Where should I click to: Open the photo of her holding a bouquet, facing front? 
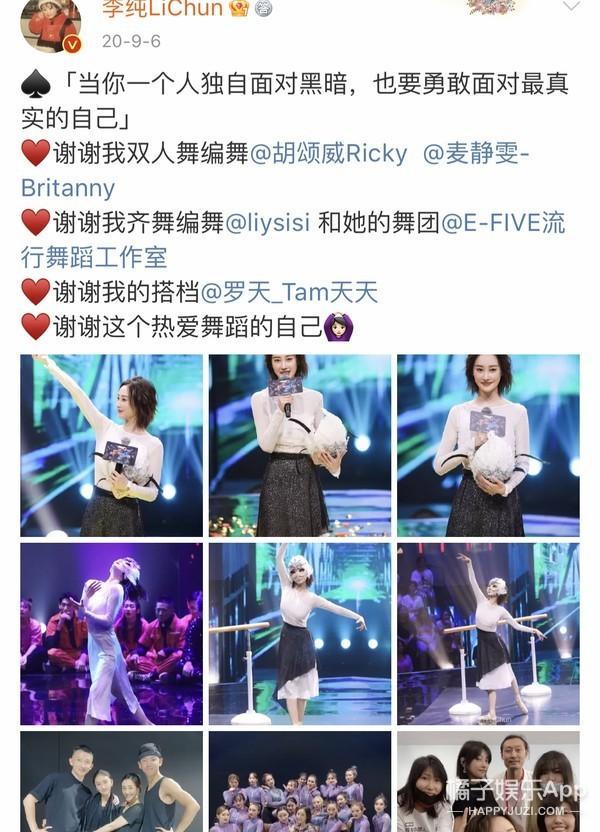(488, 445)
